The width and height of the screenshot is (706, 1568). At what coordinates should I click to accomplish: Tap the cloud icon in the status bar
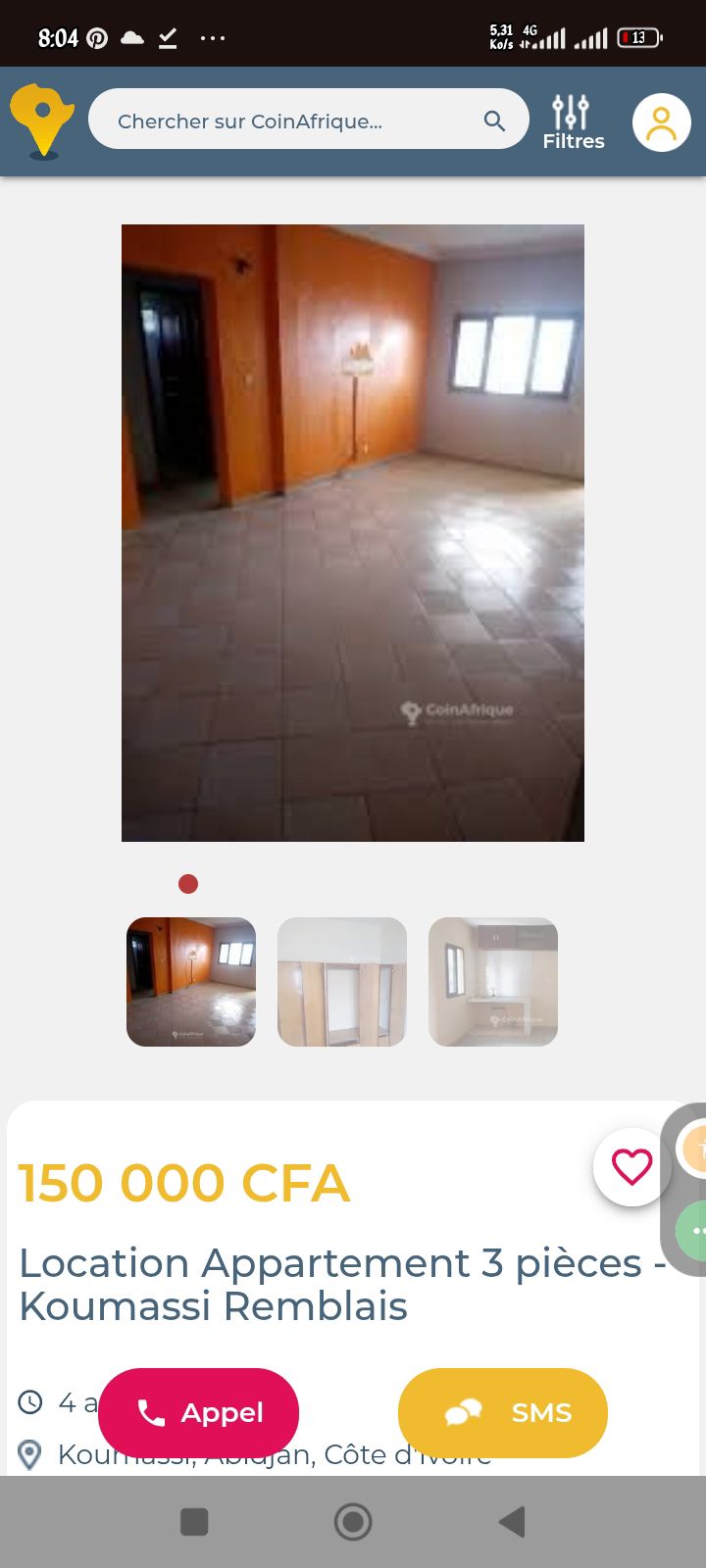(x=131, y=35)
